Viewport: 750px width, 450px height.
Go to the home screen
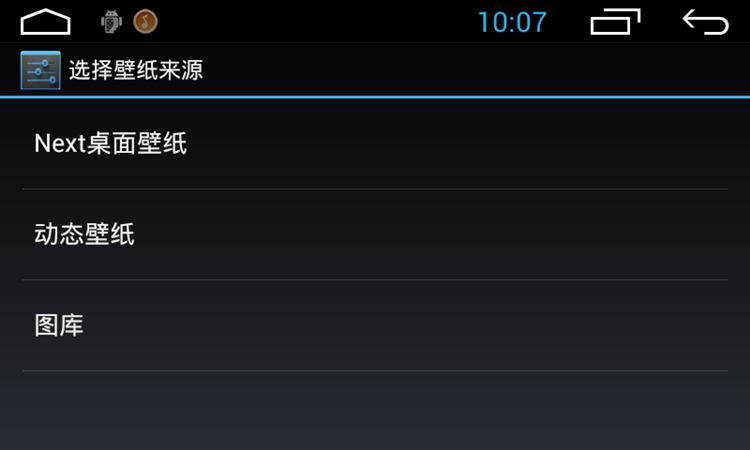(46, 21)
